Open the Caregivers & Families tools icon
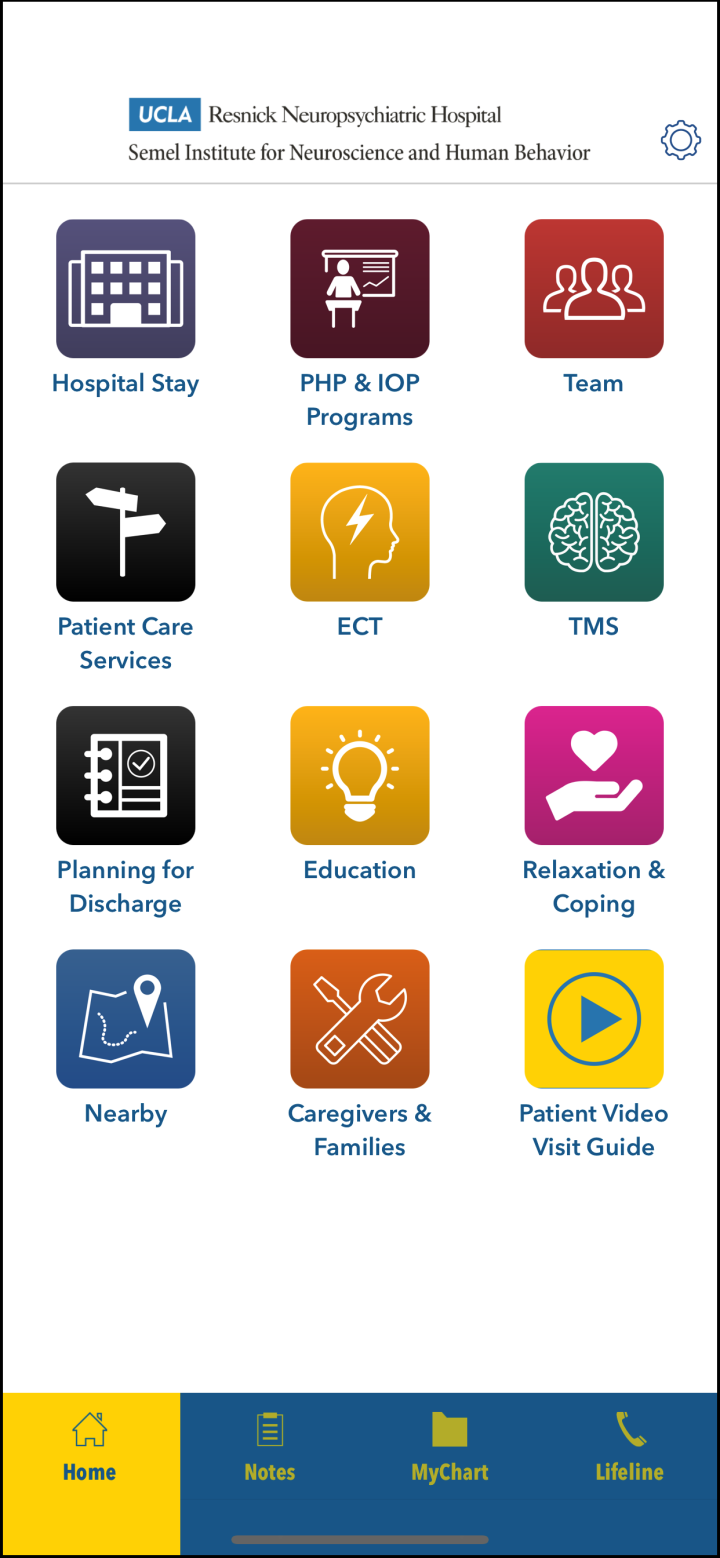Viewport: 720px width, 1558px height. point(359,1018)
